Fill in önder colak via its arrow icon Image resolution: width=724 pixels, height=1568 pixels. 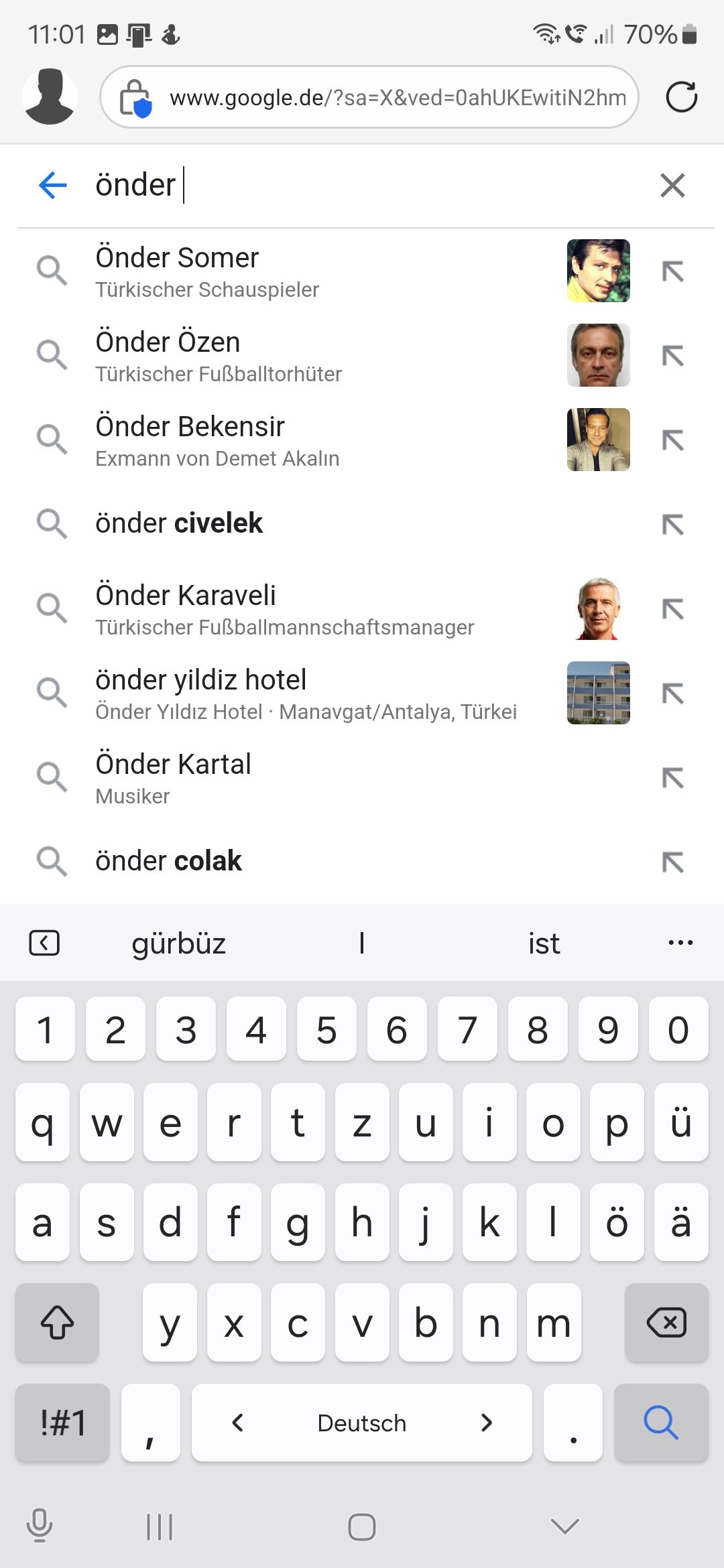[672, 862]
